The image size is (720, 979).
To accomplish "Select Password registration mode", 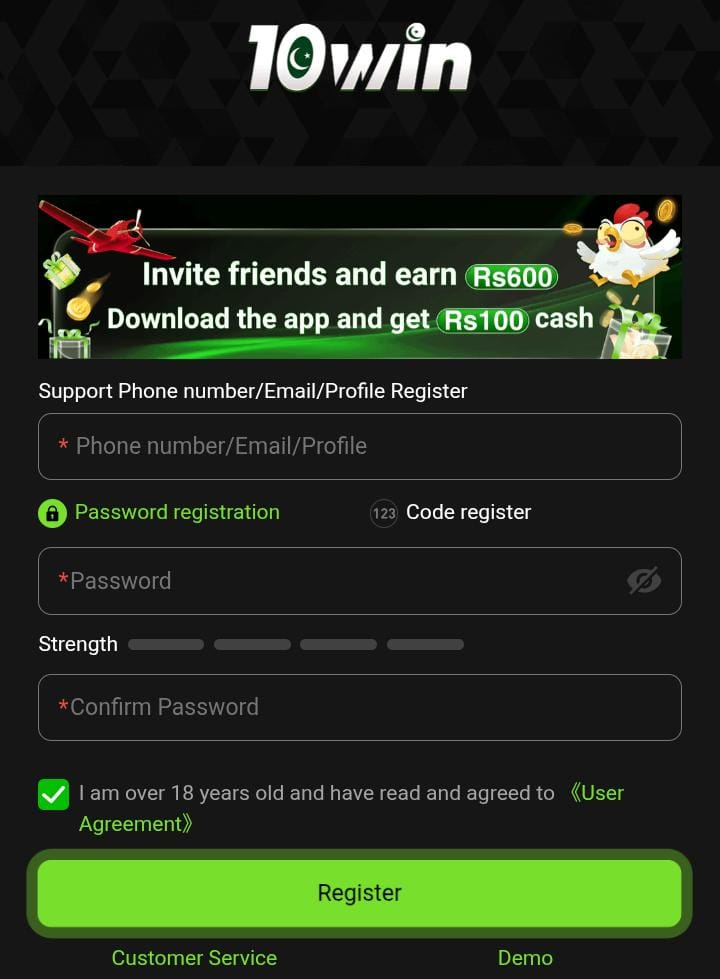I will pos(160,513).
